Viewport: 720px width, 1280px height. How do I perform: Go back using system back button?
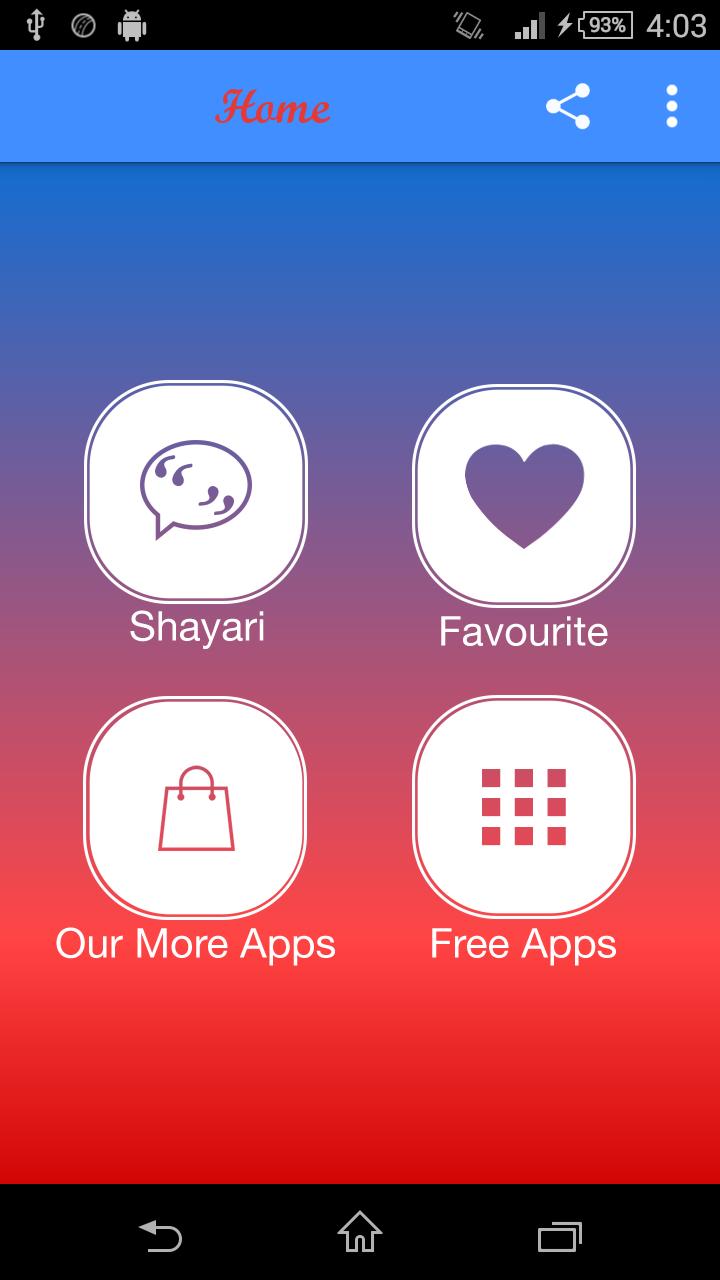click(160, 1236)
